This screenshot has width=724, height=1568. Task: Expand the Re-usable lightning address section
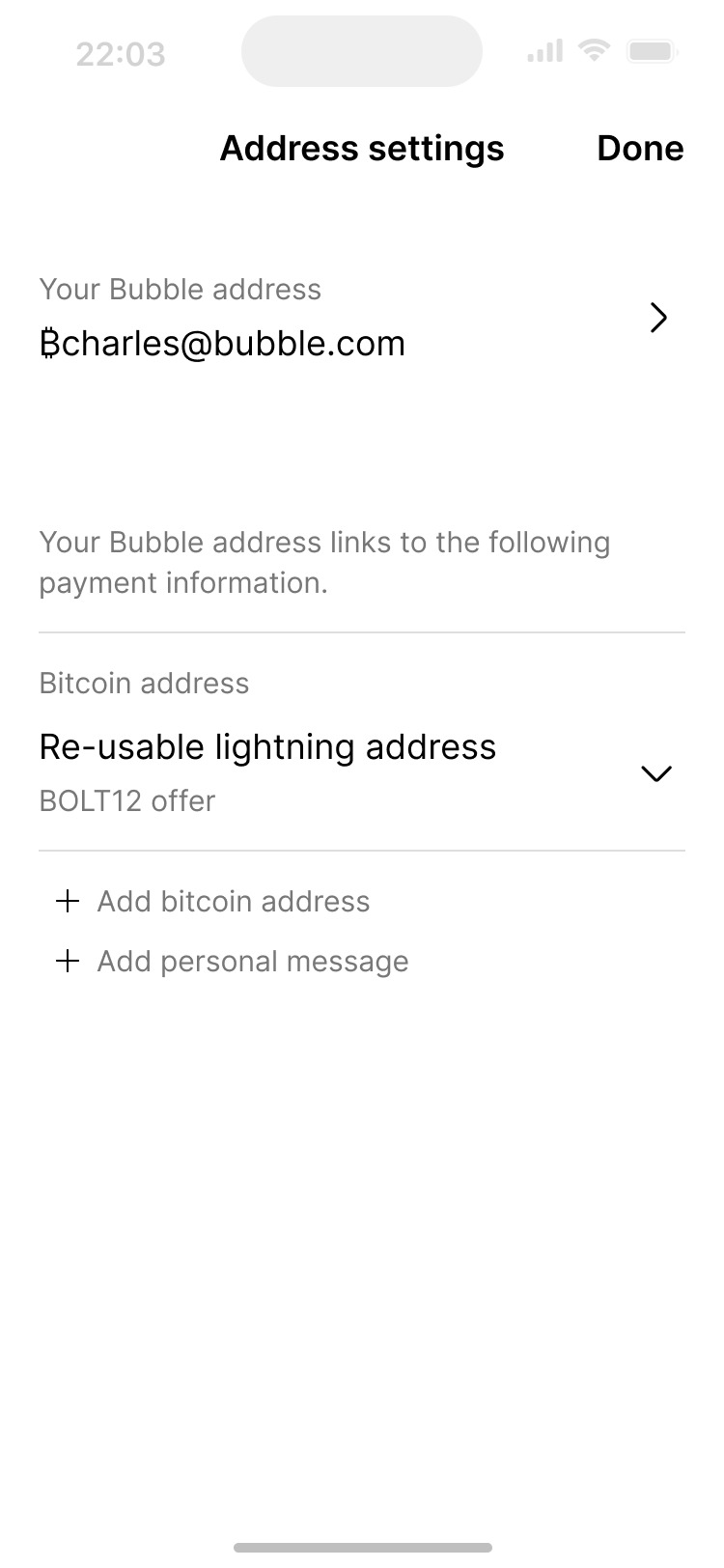655,773
